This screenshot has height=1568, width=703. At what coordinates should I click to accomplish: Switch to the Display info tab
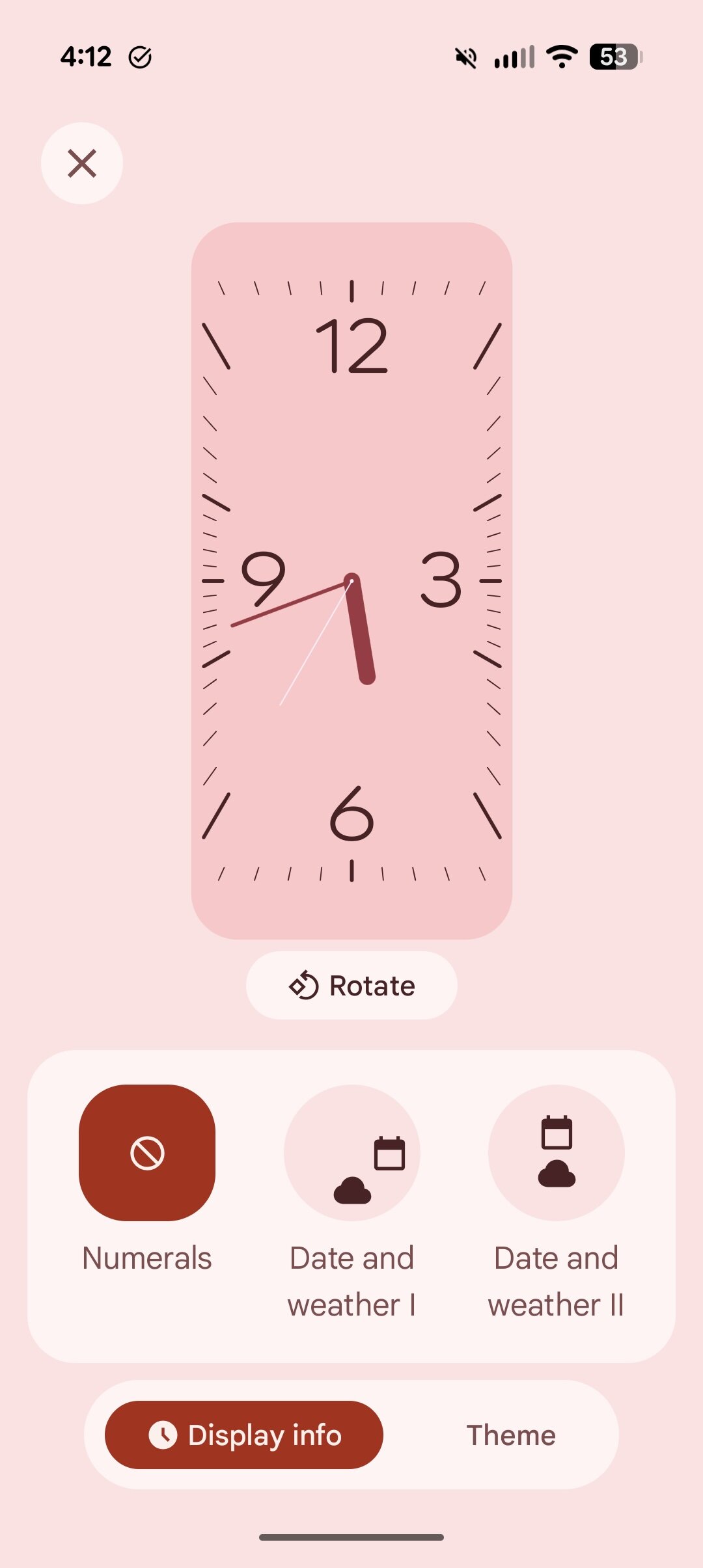coord(244,1435)
